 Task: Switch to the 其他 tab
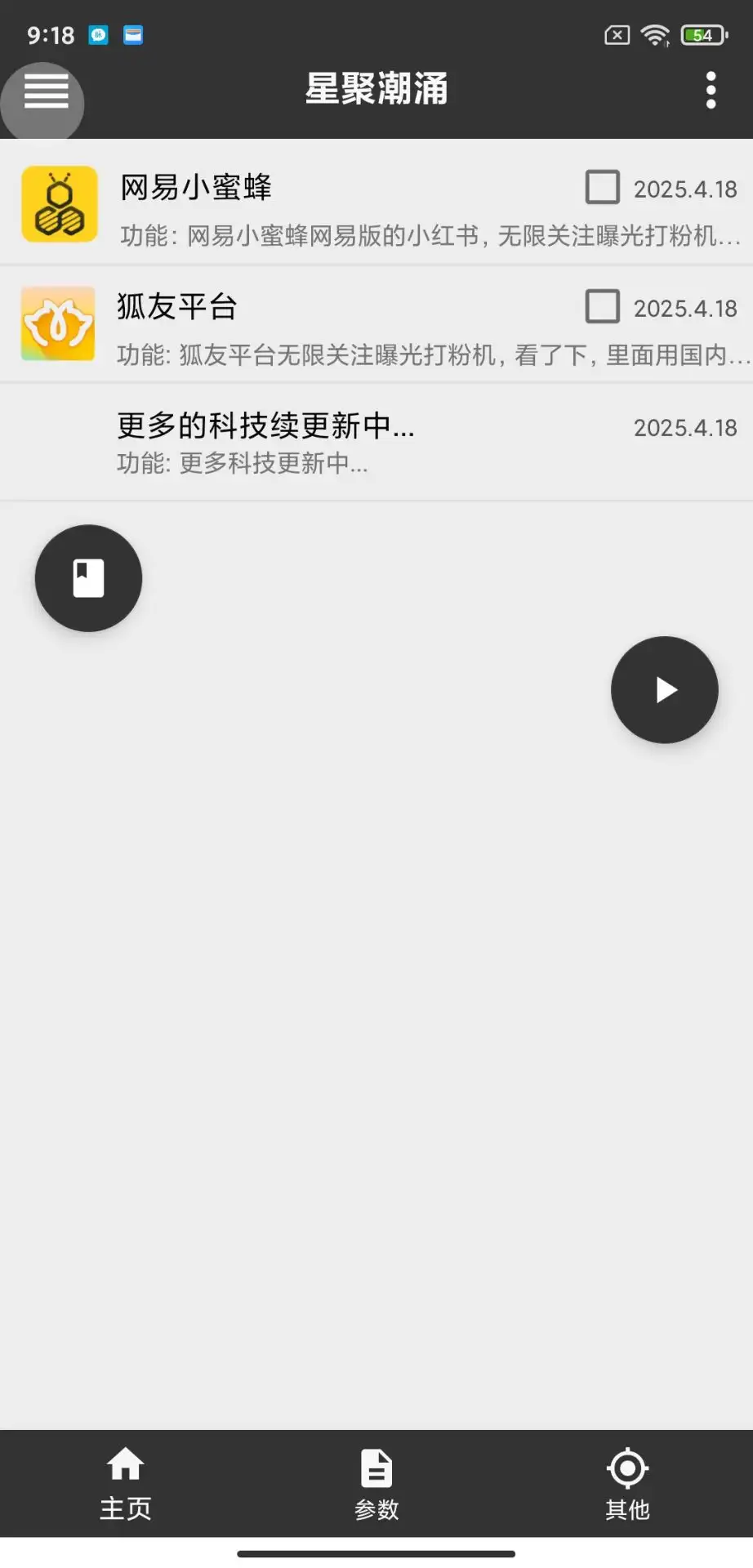(627, 1484)
